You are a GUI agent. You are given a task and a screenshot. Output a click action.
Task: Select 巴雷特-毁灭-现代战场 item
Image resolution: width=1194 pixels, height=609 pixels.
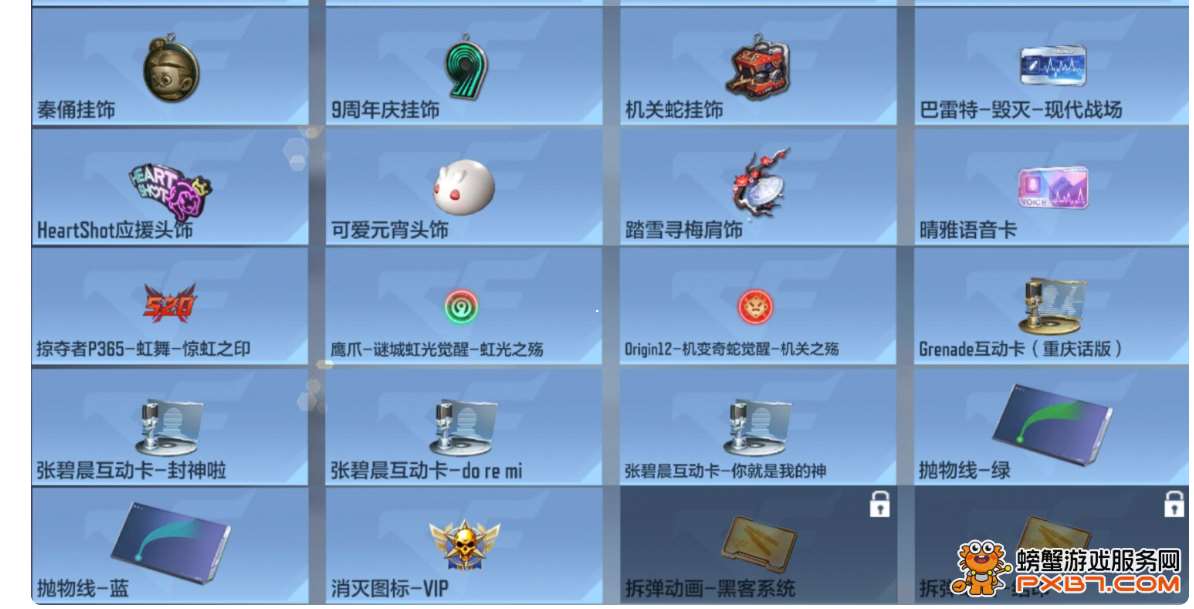click(1052, 68)
